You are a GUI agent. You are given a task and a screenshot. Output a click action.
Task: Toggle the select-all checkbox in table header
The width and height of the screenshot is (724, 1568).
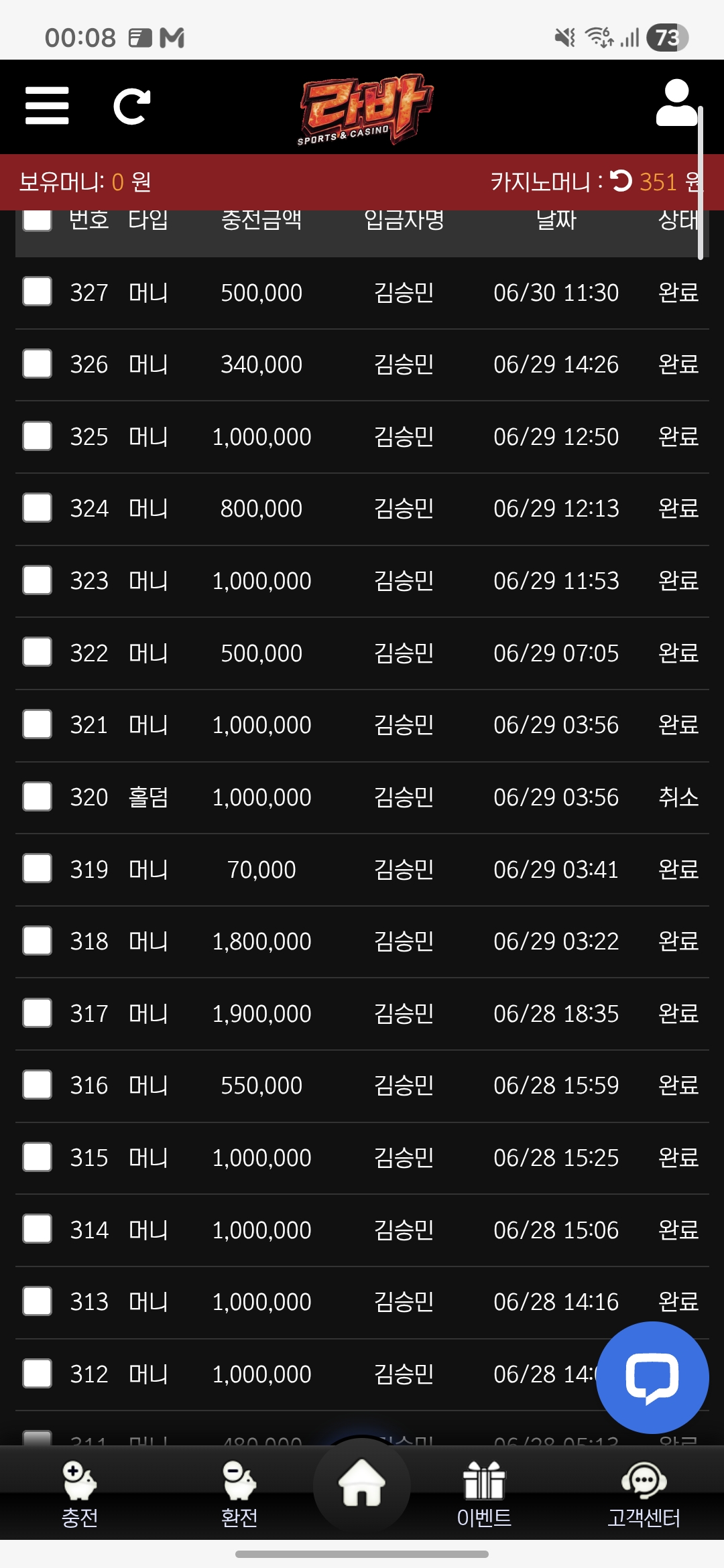coord(38,220)
